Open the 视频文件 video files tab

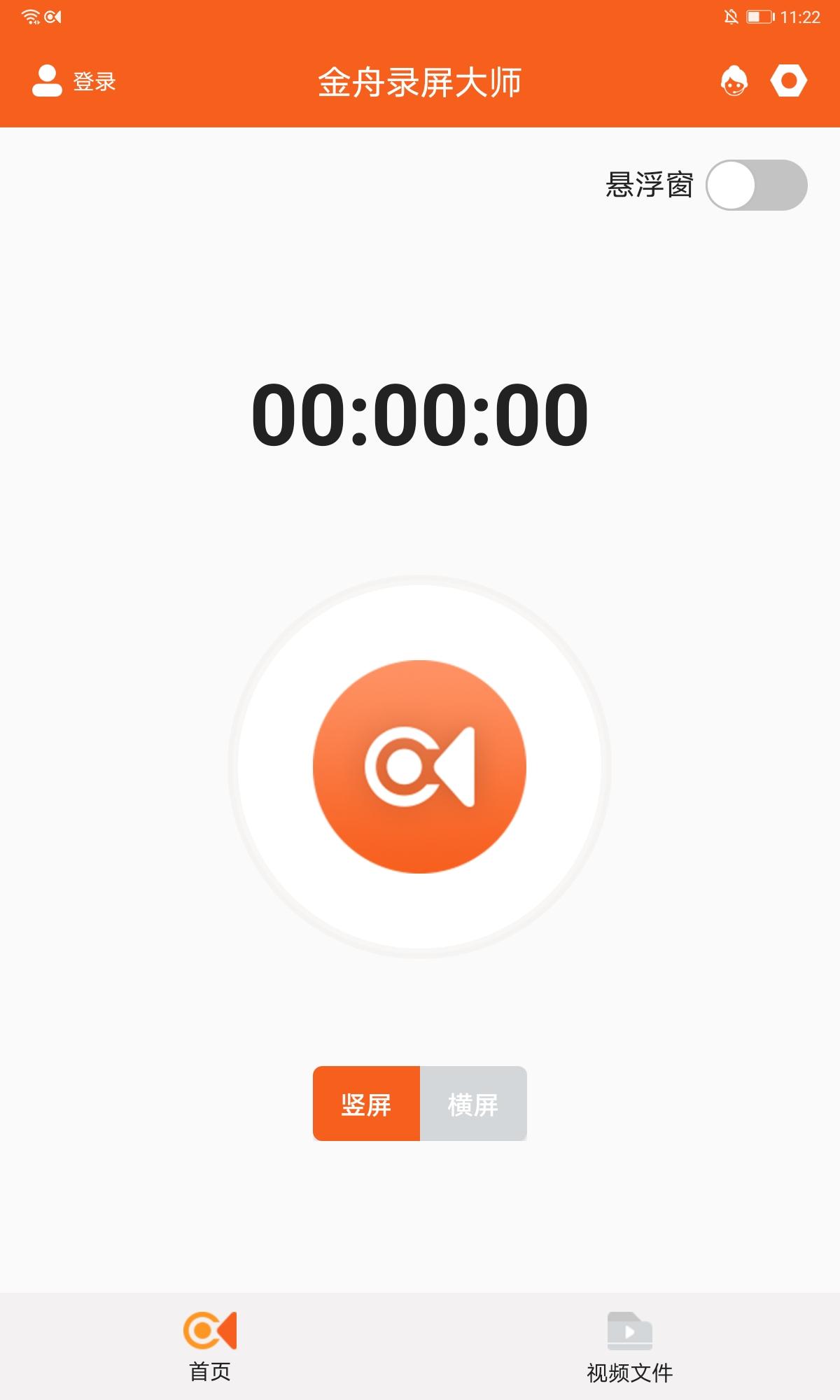coord(629,1347)
